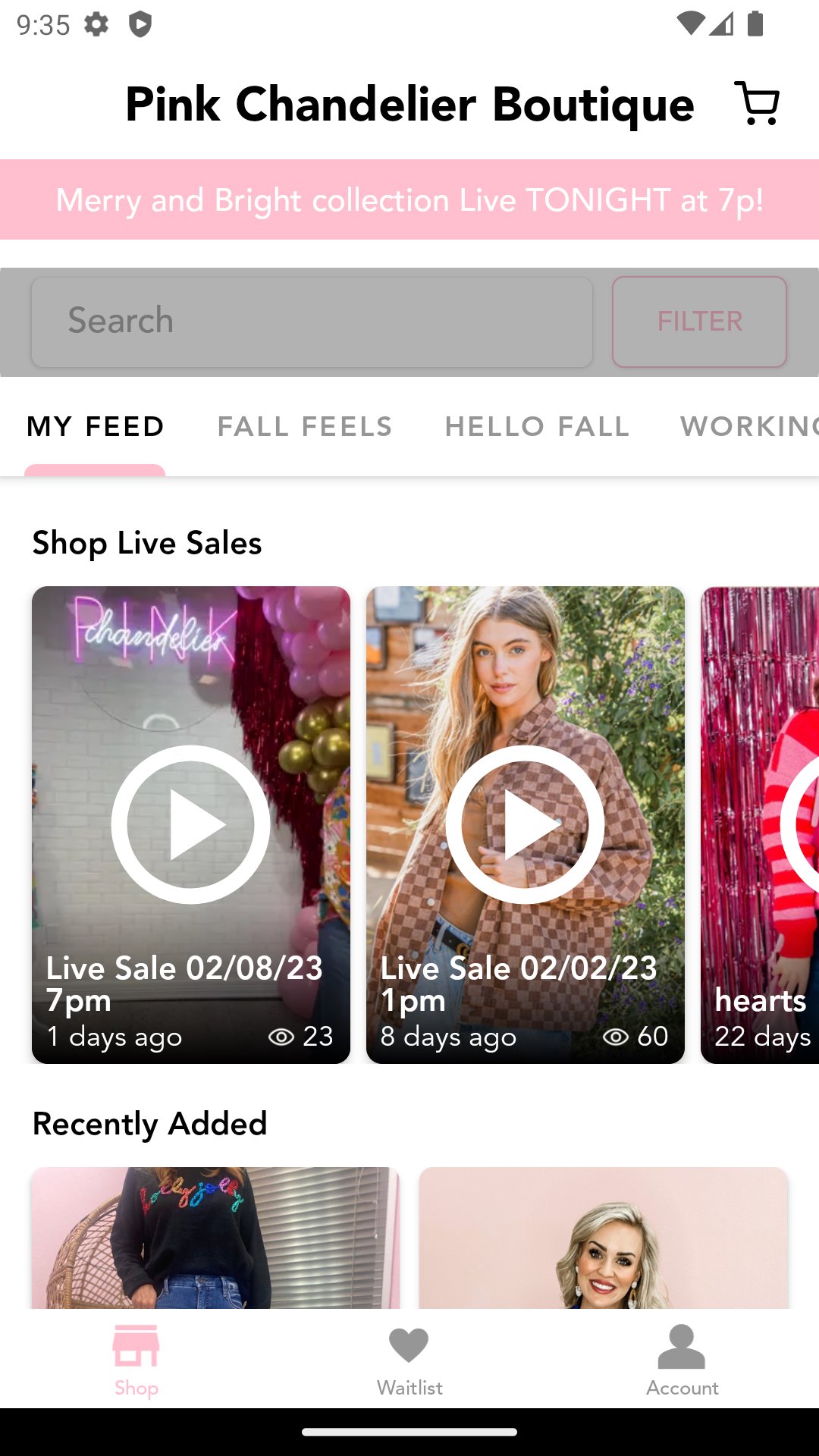Tap the Search input field
This screenshot has height=1456, width=819.
click(x=311, y=321)
